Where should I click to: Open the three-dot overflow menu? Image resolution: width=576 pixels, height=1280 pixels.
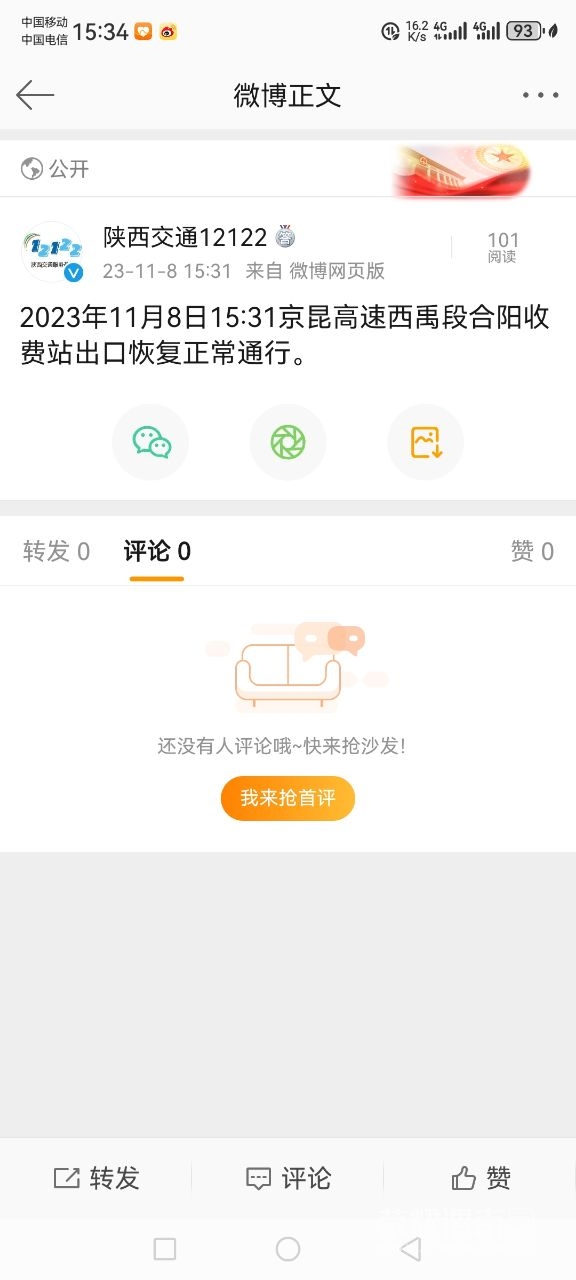[540, 95]
